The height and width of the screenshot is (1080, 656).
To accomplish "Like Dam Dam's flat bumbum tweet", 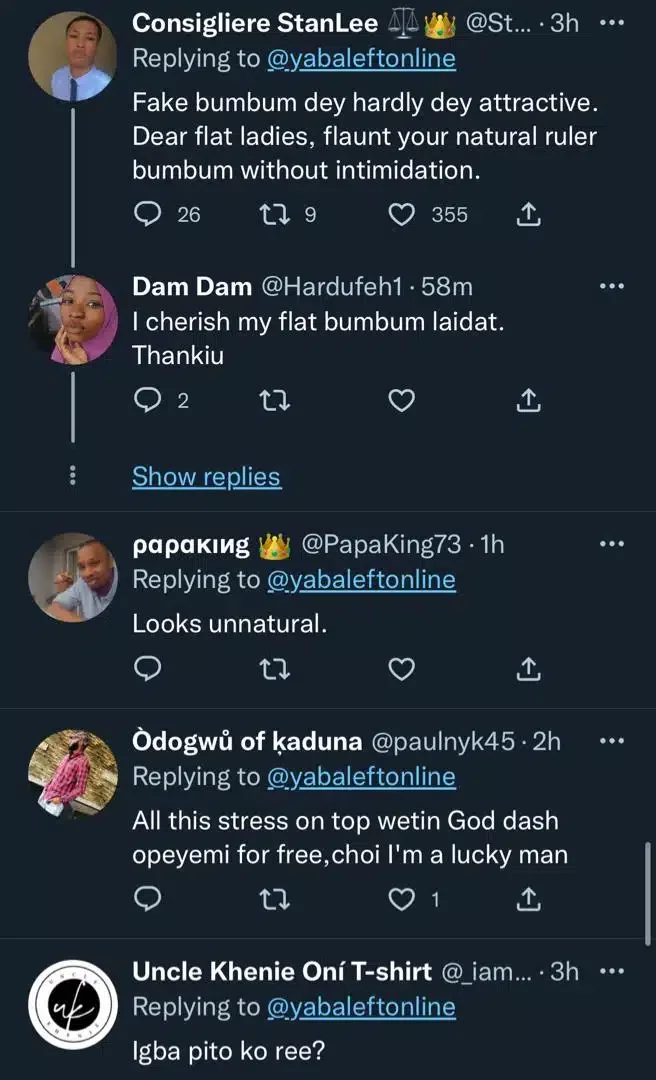I will [402, 401].
